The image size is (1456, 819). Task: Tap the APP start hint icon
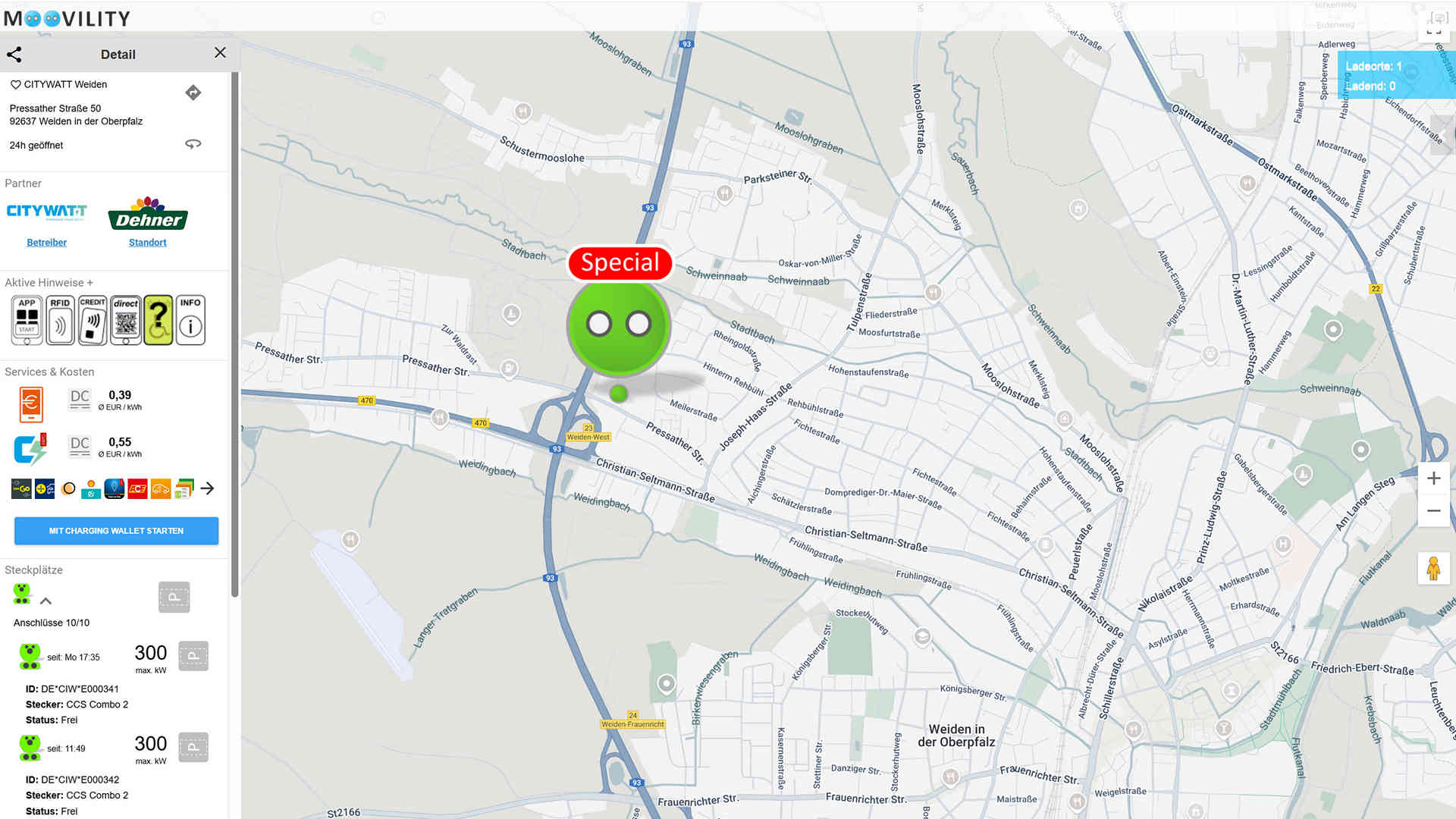coord(27,320)
